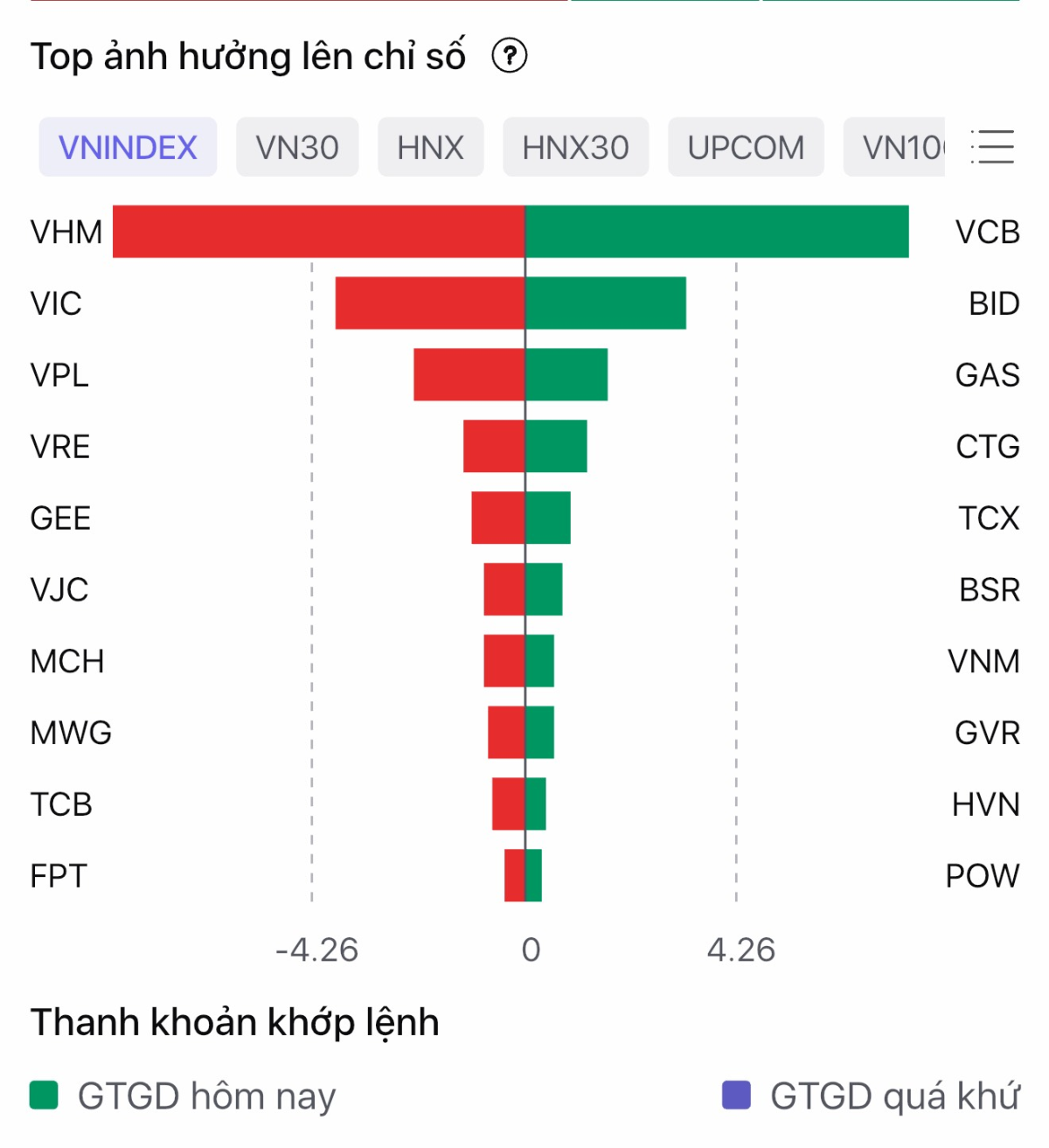Select the VIC ticker label
1049x1148 pixels.
[x=54, y=303]
